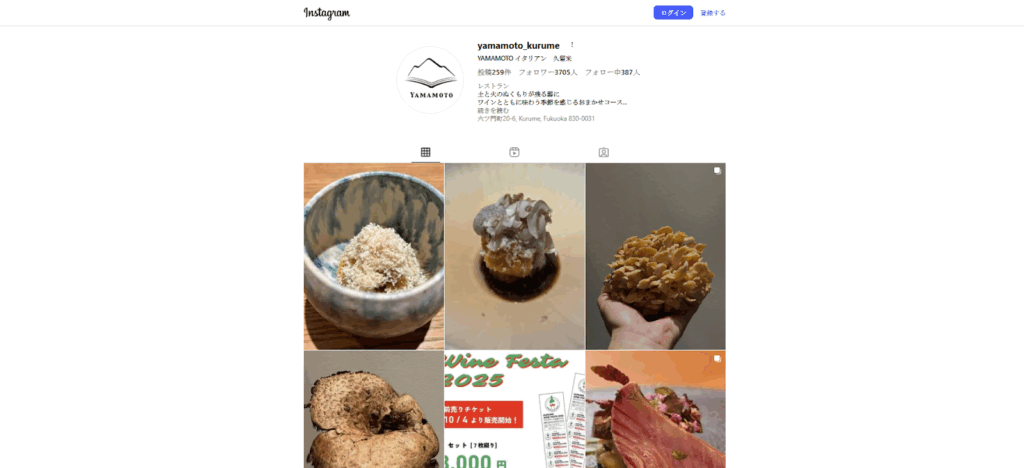Go to Instagram home via the logo
This screenshot has height=468, width=1024.
(x=327, y=13)
